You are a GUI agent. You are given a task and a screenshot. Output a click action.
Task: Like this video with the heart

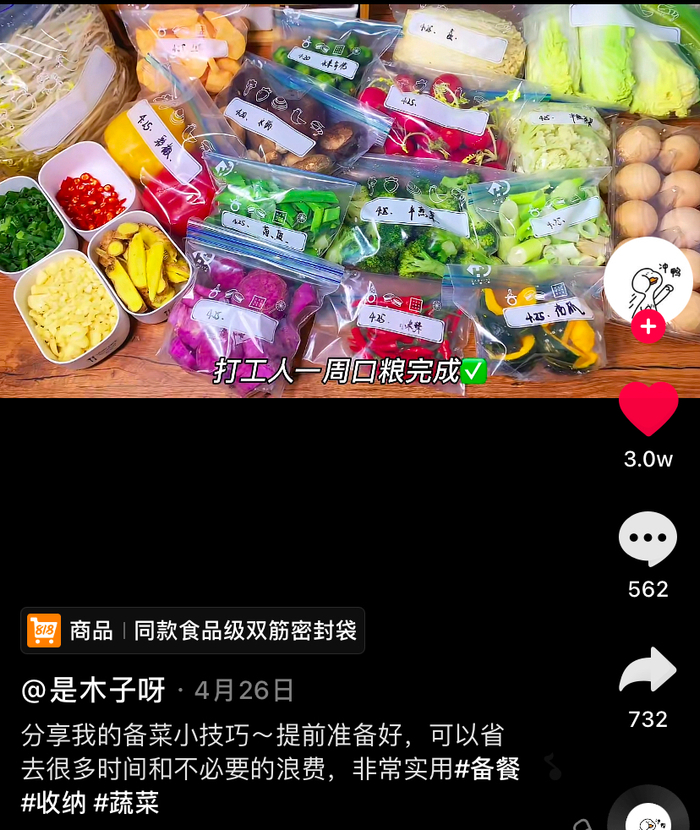tap(648, 409)
